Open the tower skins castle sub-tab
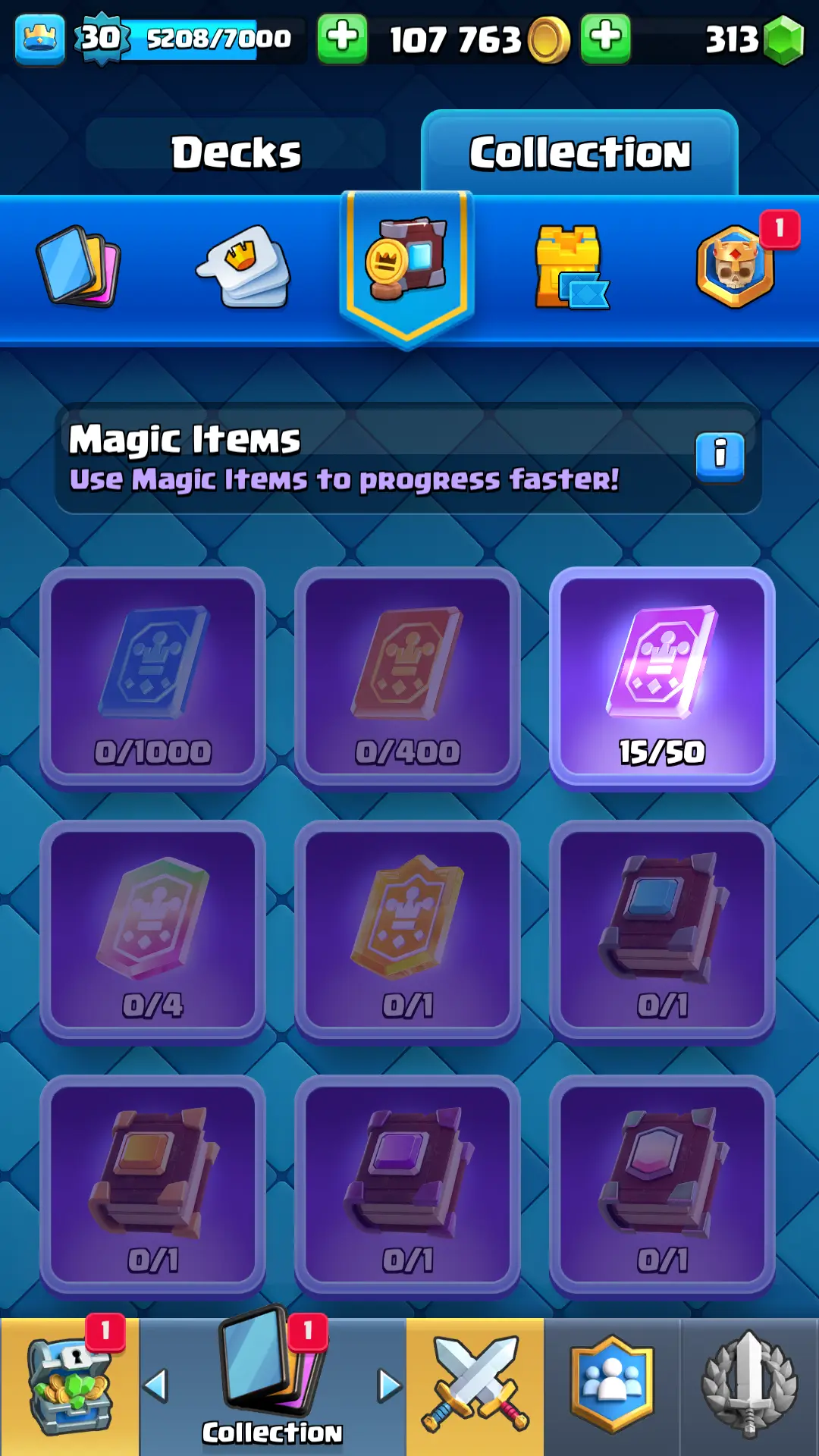This screenshot has width=819, height=1456. pos(570,267)
